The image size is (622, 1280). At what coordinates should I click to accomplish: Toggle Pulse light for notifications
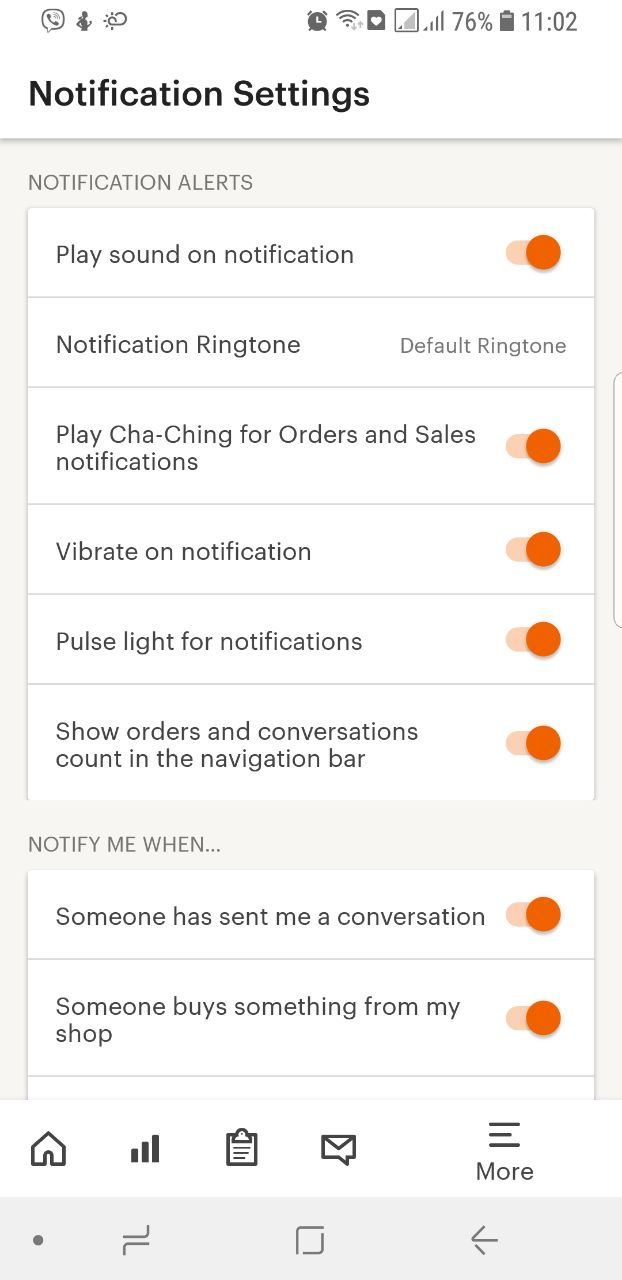533,639
